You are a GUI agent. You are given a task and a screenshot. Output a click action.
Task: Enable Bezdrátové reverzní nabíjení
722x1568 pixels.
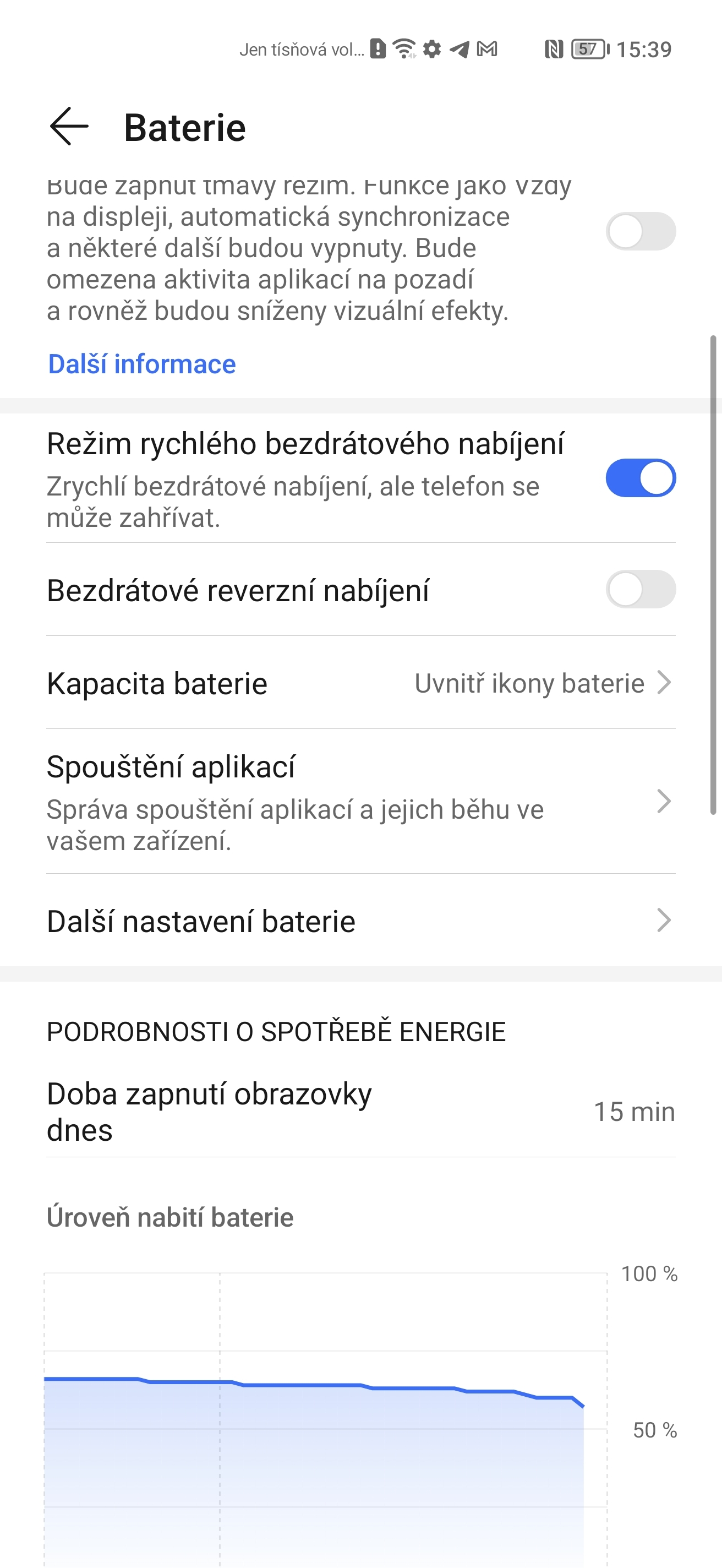click(642, 589)
